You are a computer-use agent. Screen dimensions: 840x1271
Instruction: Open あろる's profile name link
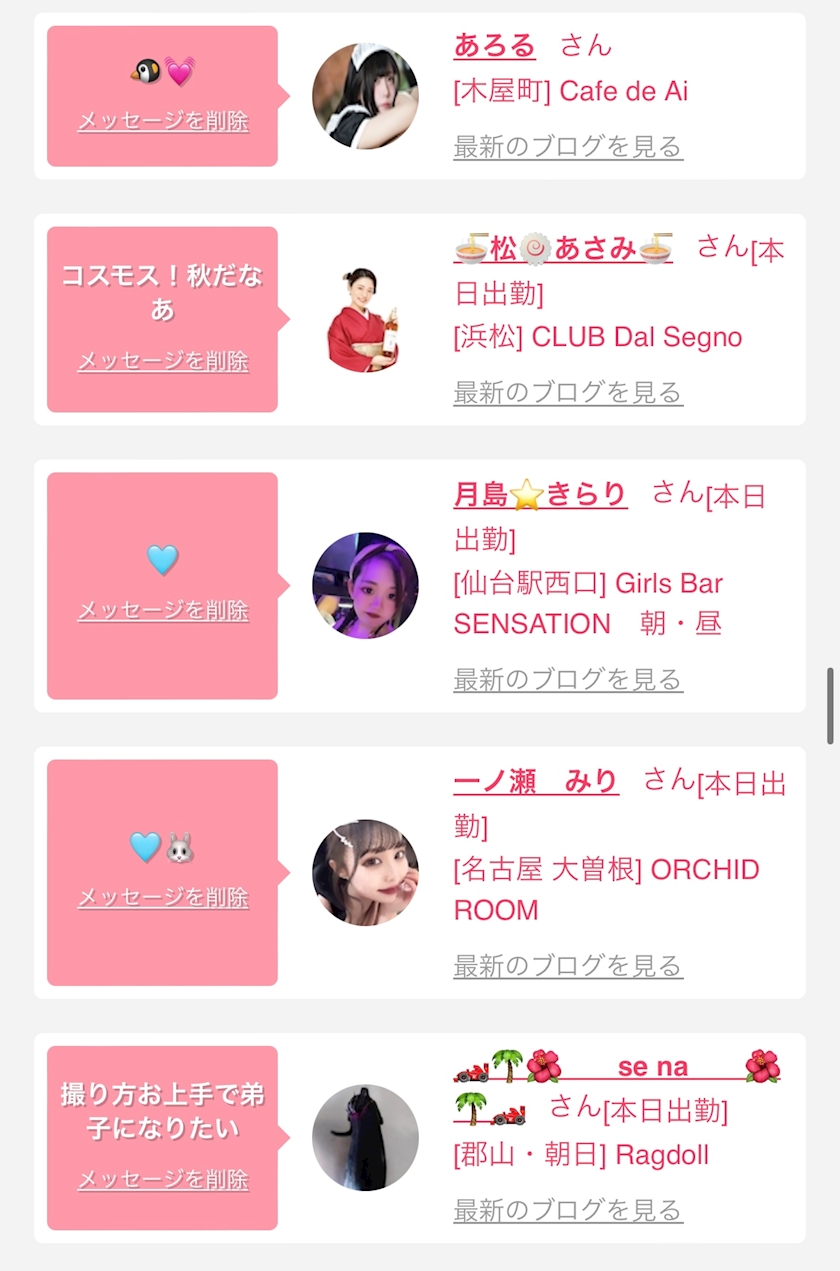pyautogui.click(x=494, y=46)
